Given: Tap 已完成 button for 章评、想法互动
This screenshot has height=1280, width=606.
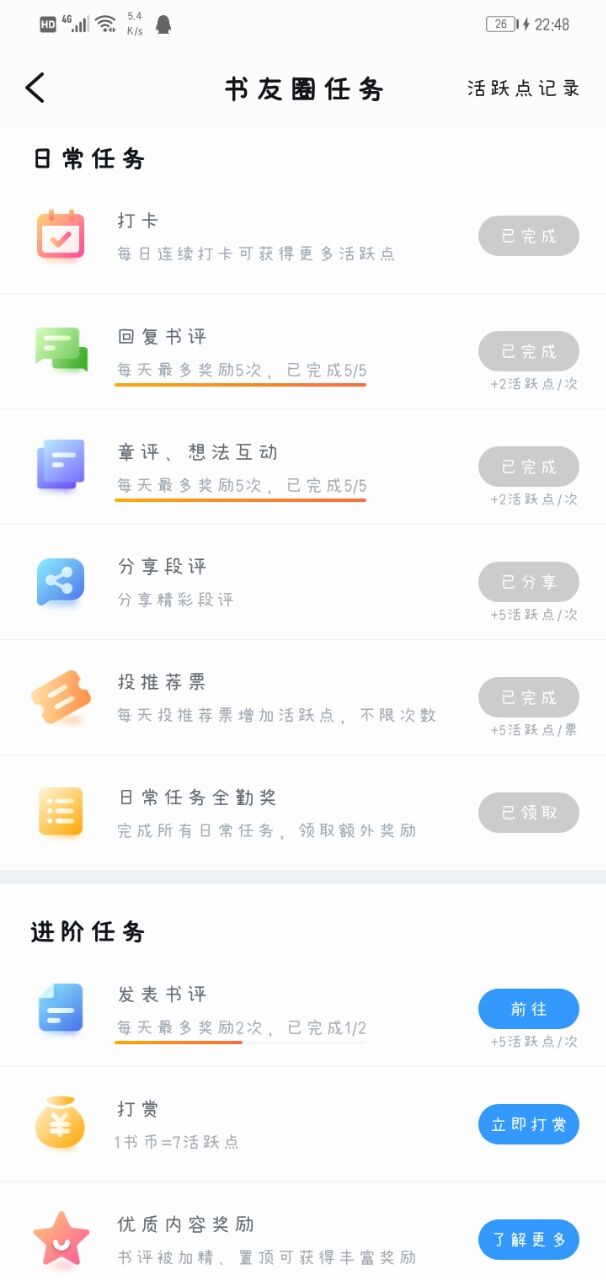Looking at the screenshot, I should click(x=528, y=467).
